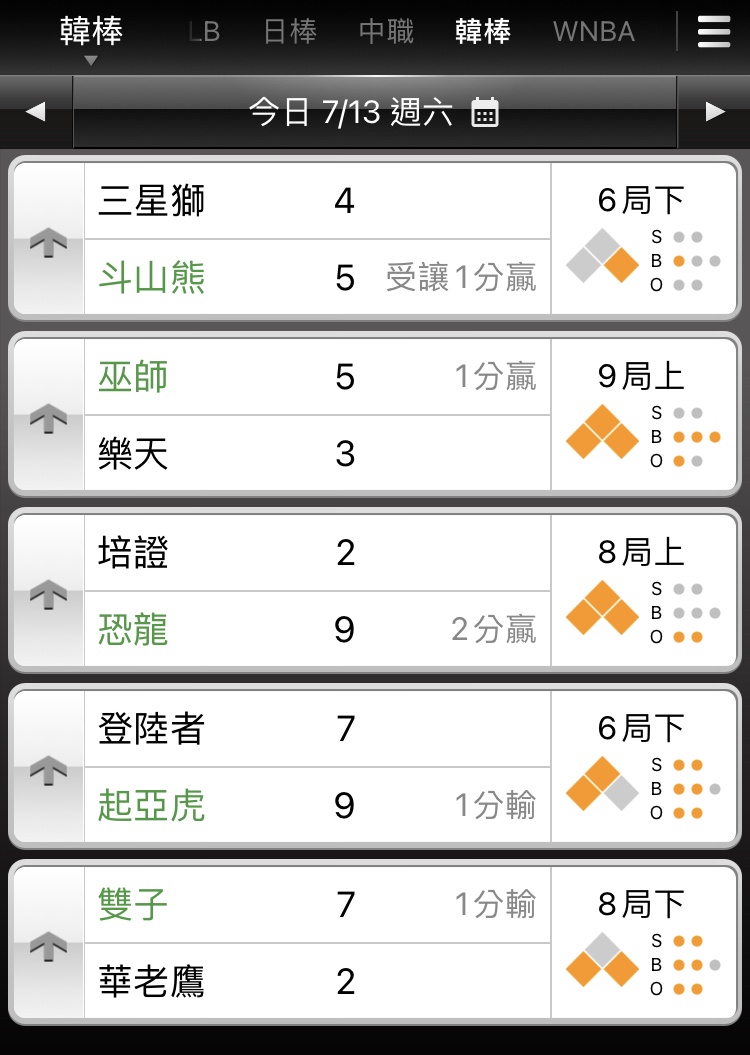Open the calendar date picker
The image size is (750, 1055).
[485, 112]
